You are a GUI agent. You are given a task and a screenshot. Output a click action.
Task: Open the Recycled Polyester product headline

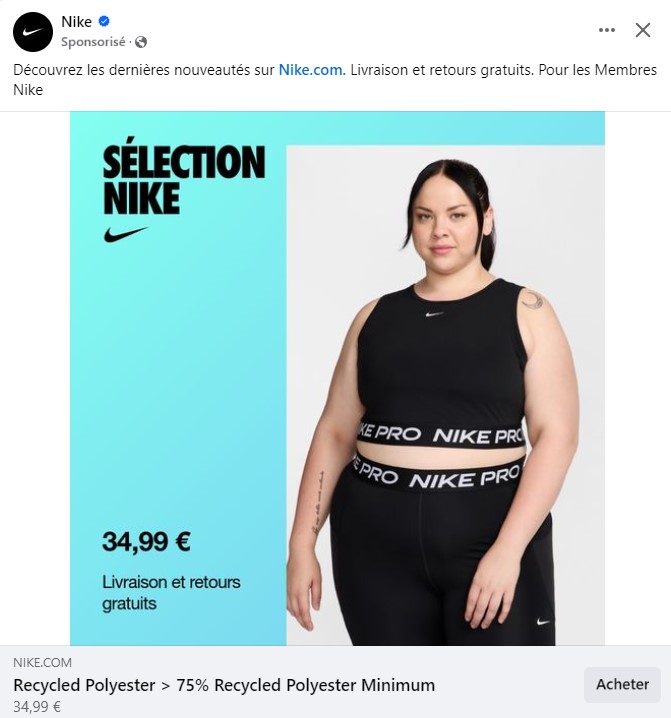click(x=224, y=685)
